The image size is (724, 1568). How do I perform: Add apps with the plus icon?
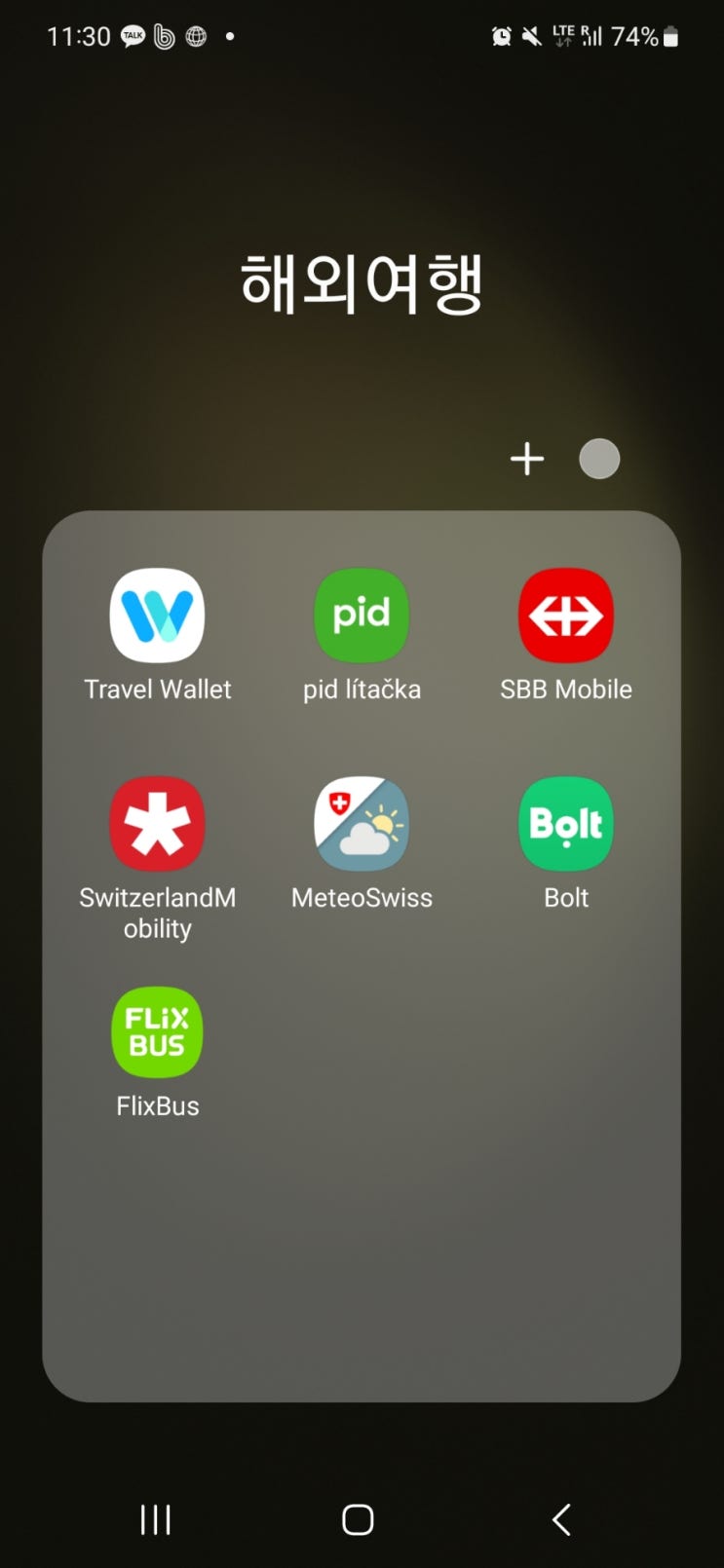click(527, 459)
